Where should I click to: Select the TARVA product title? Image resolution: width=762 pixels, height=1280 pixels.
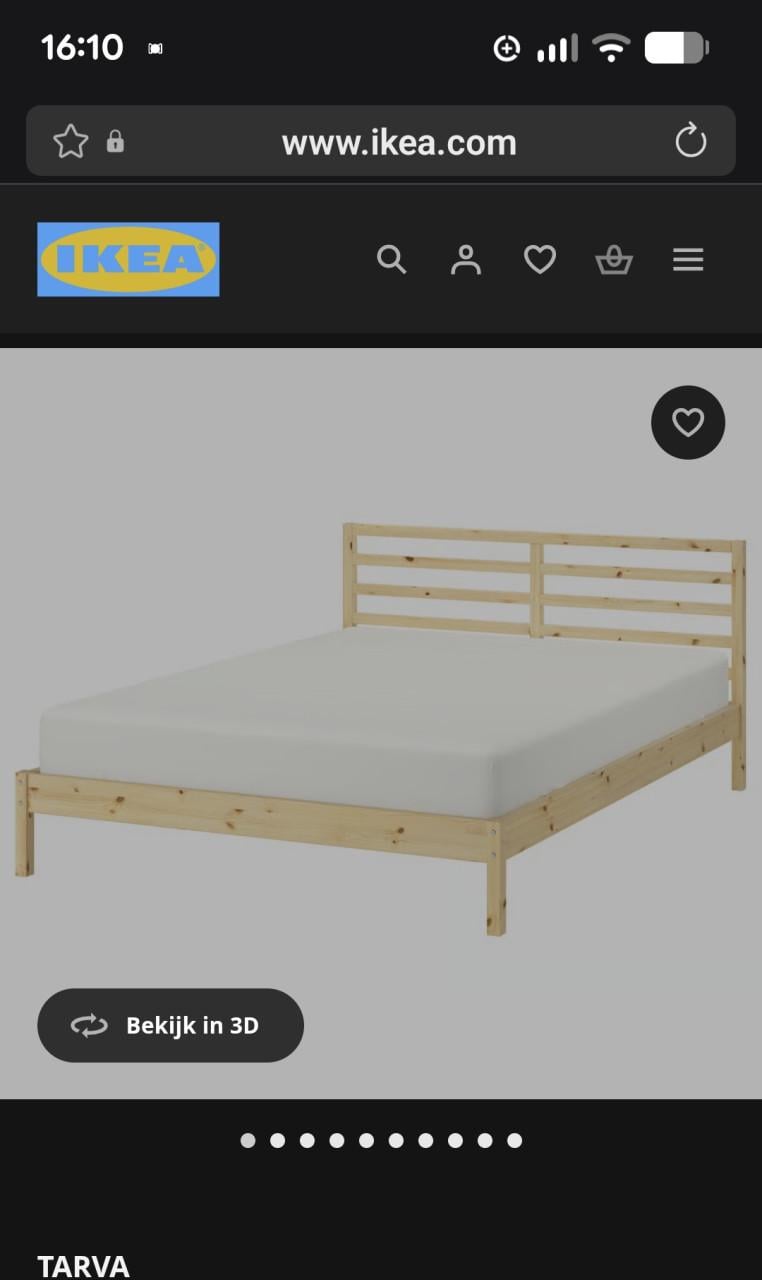coord(82,1266)
